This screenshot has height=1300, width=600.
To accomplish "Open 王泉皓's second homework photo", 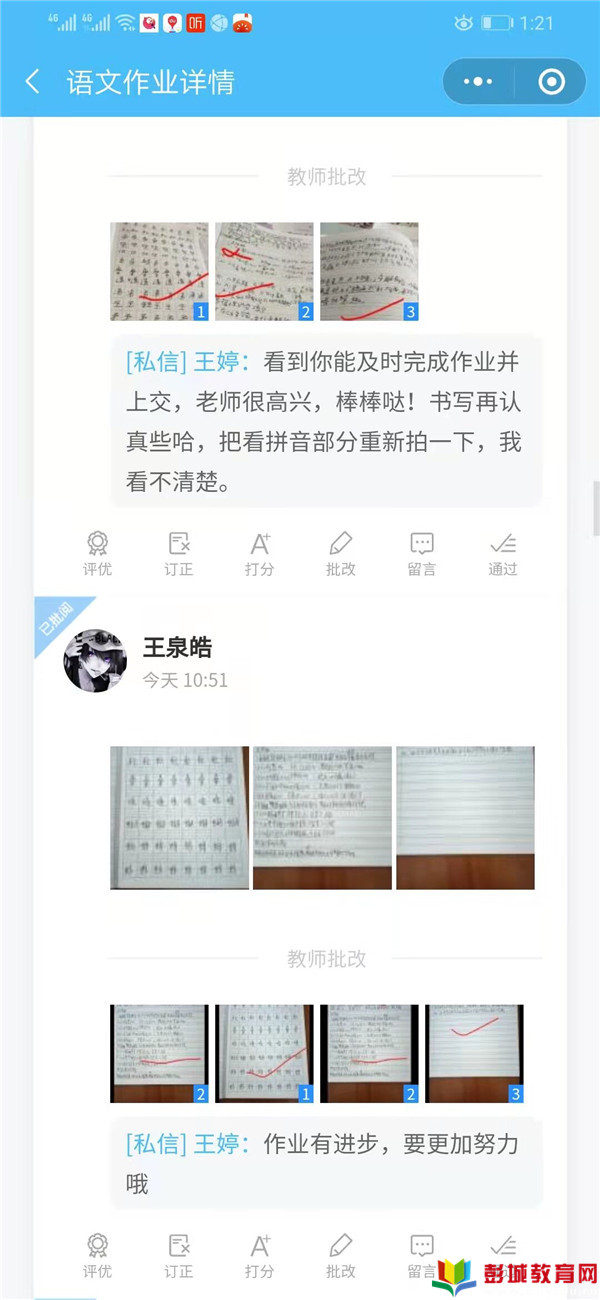I will 322,817.
